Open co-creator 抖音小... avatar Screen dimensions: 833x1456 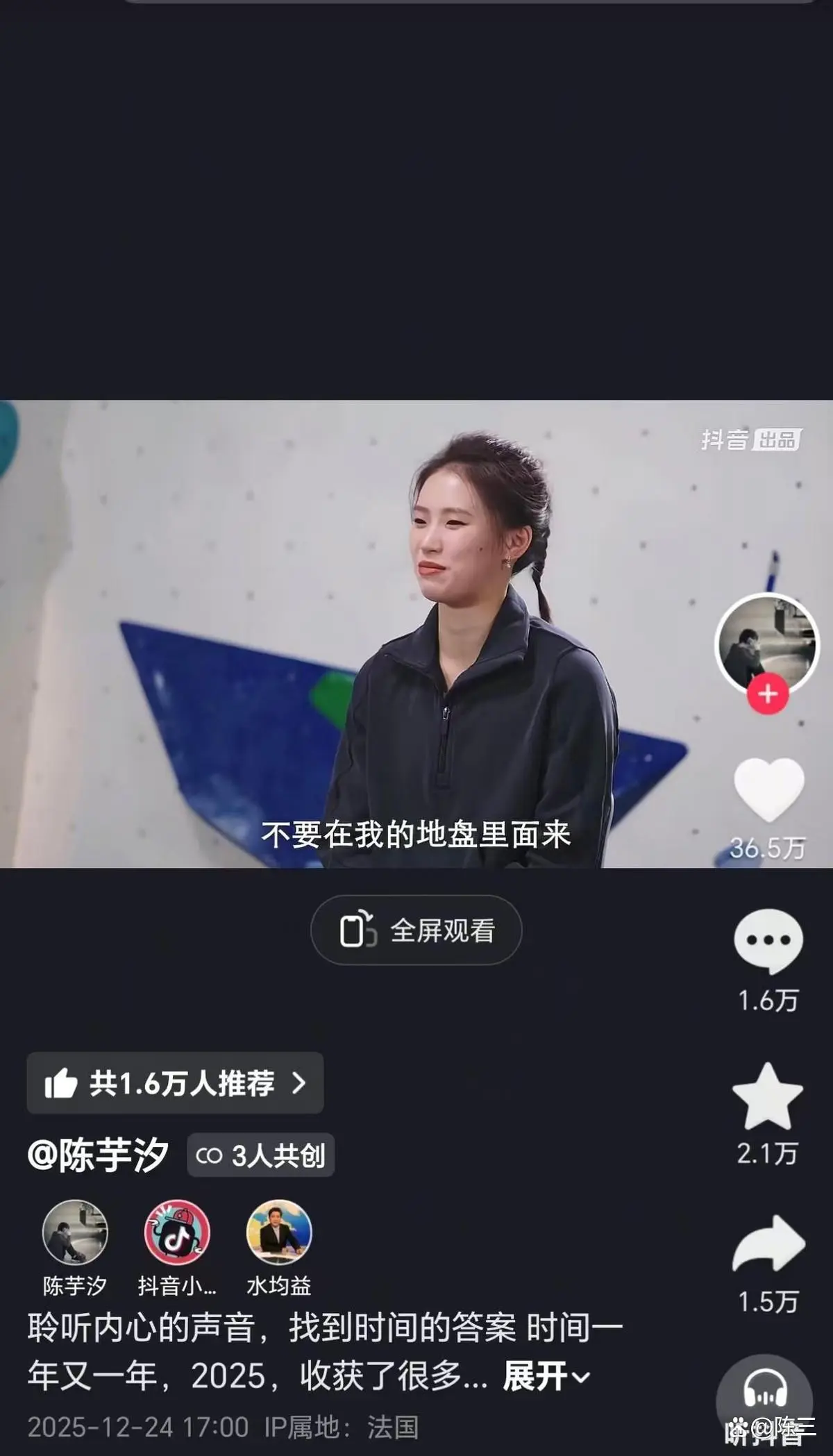tap(177, 1232)
